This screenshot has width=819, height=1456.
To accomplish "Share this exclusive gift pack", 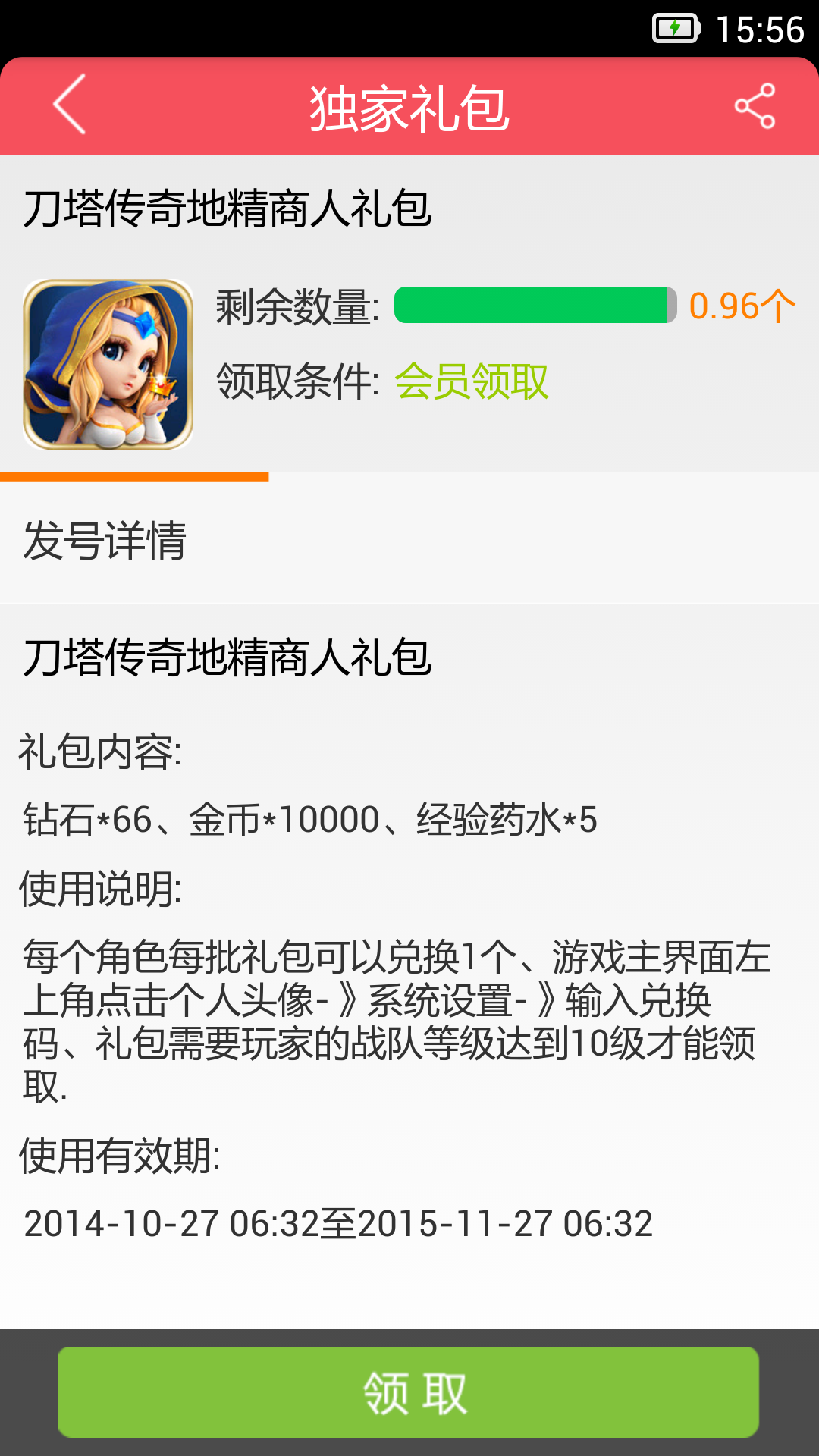I will coord(755,105).
